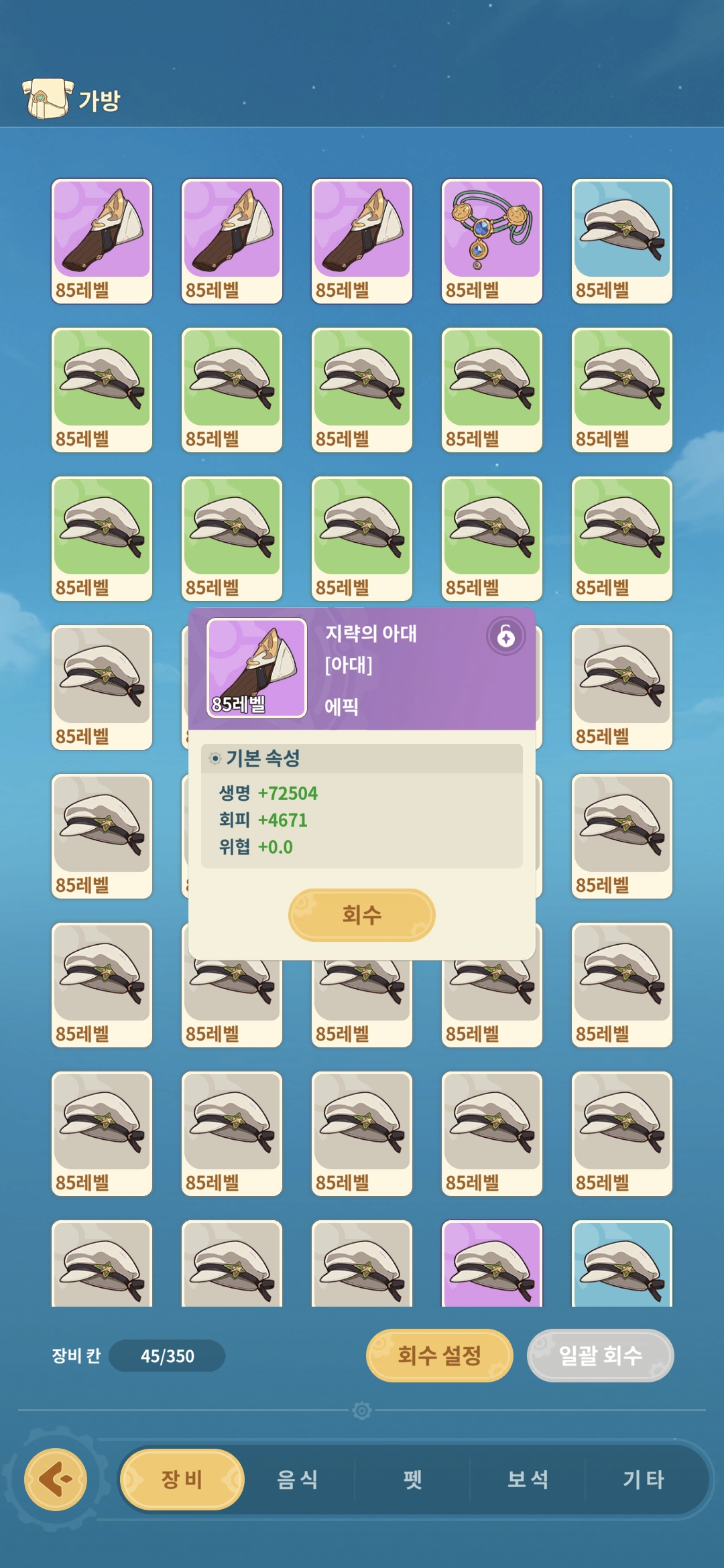Select the 장비 tab
Viewport: 724px width, 1568px height.
tap(182, 1479)
